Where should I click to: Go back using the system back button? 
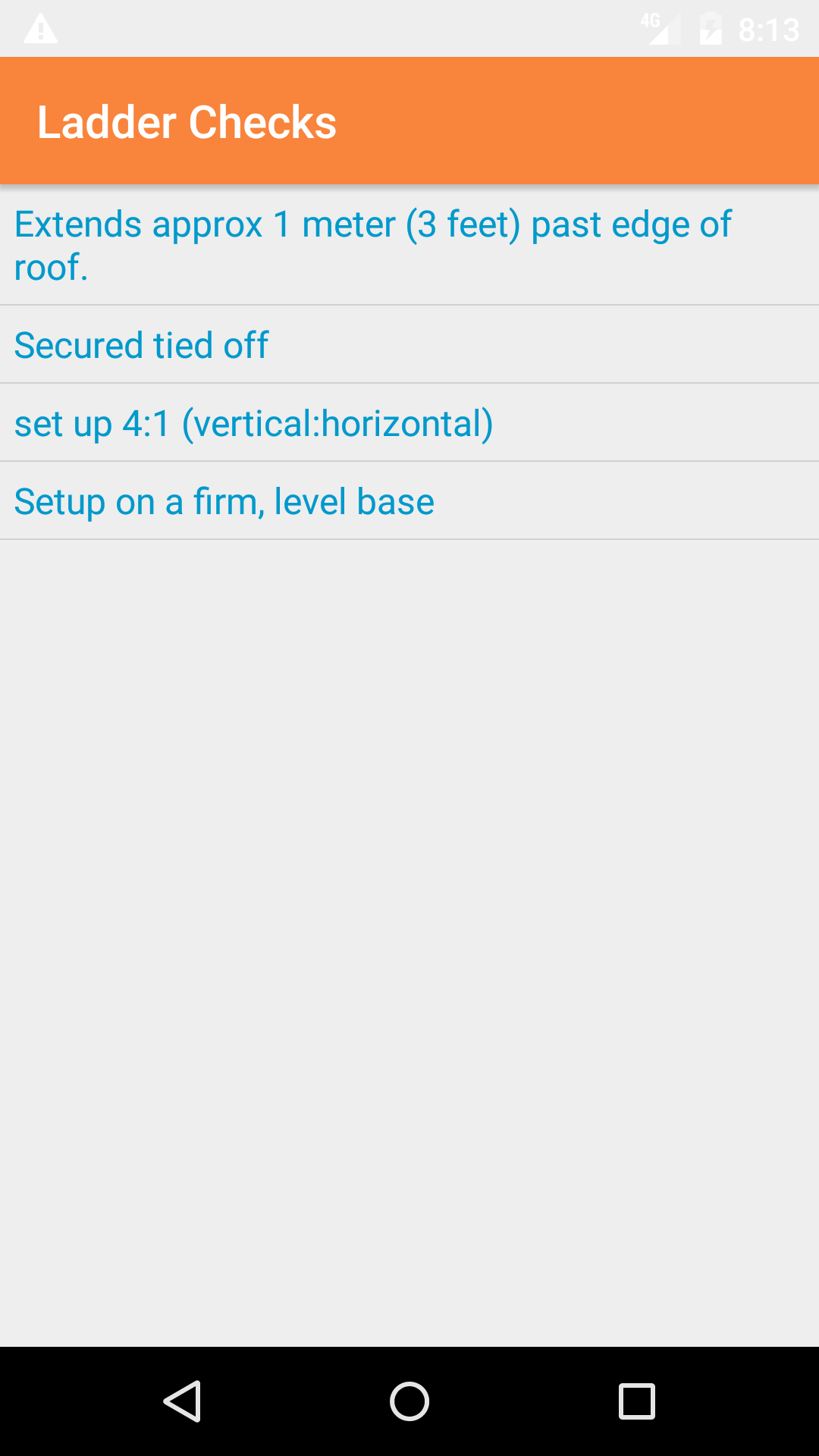tap(182, 1401)
